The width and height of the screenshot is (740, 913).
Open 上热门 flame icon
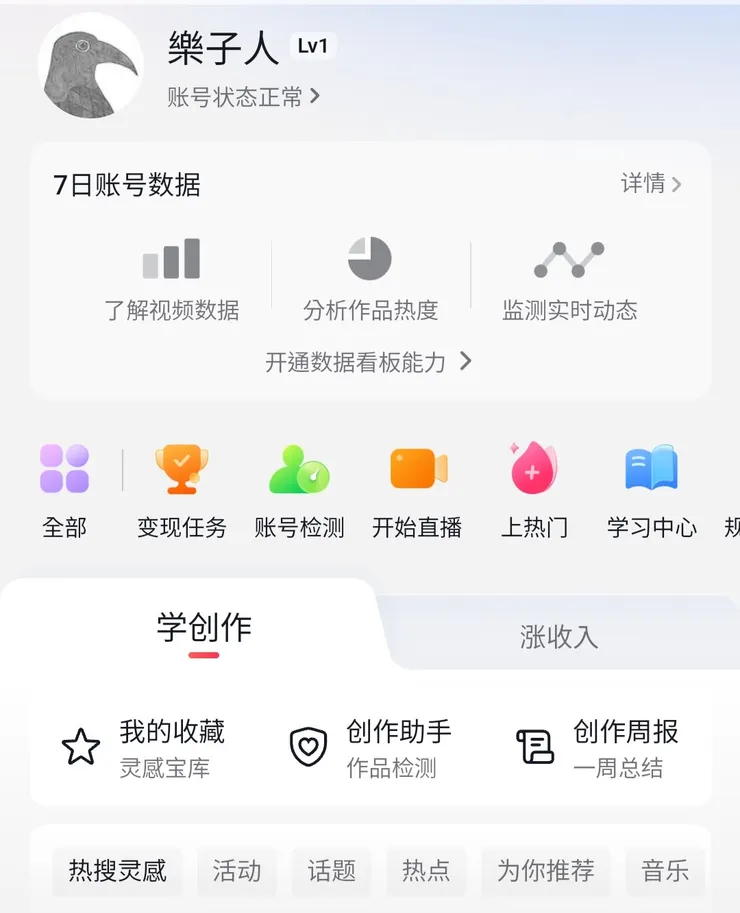[534, 470]
